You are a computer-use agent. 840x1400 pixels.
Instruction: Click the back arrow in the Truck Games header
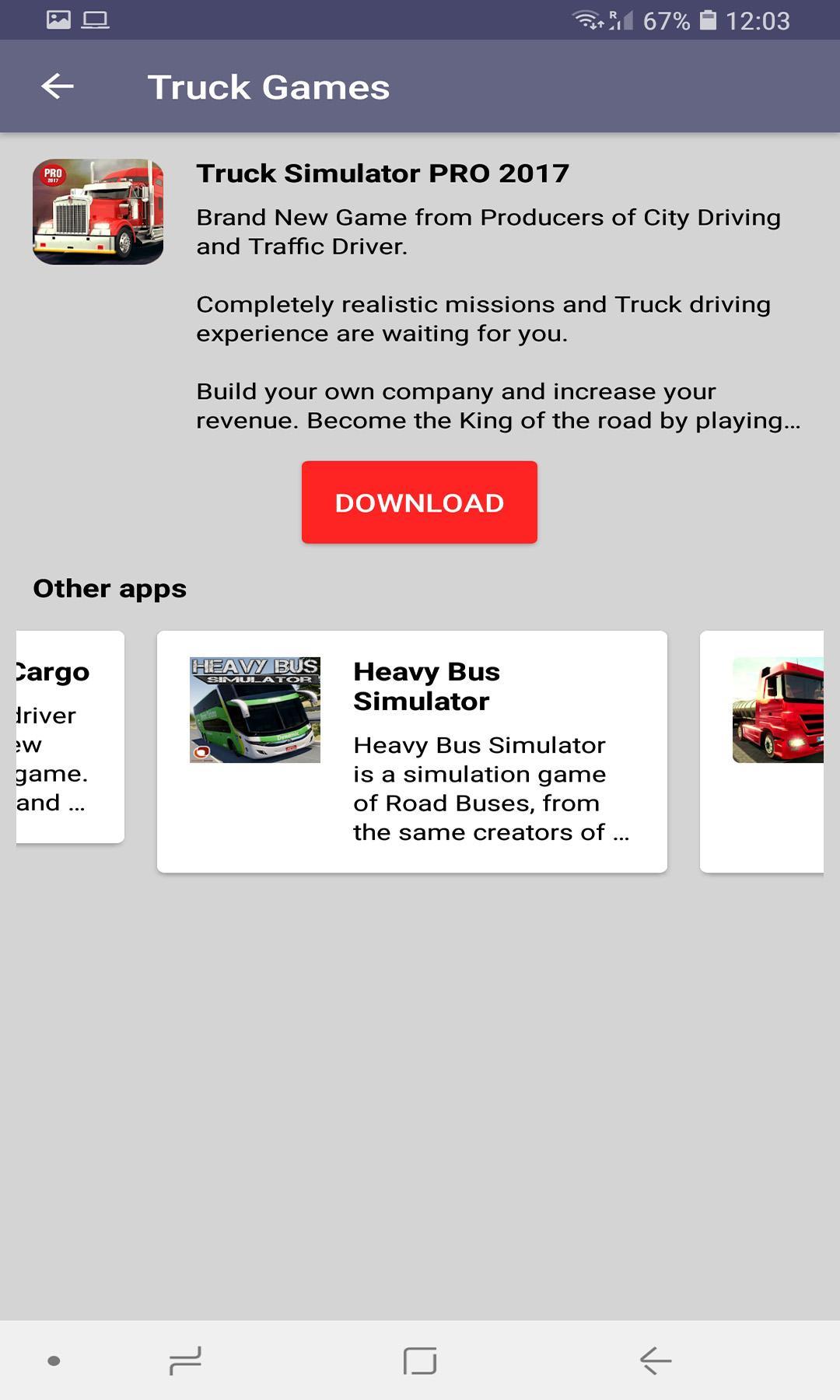[57, 86]
